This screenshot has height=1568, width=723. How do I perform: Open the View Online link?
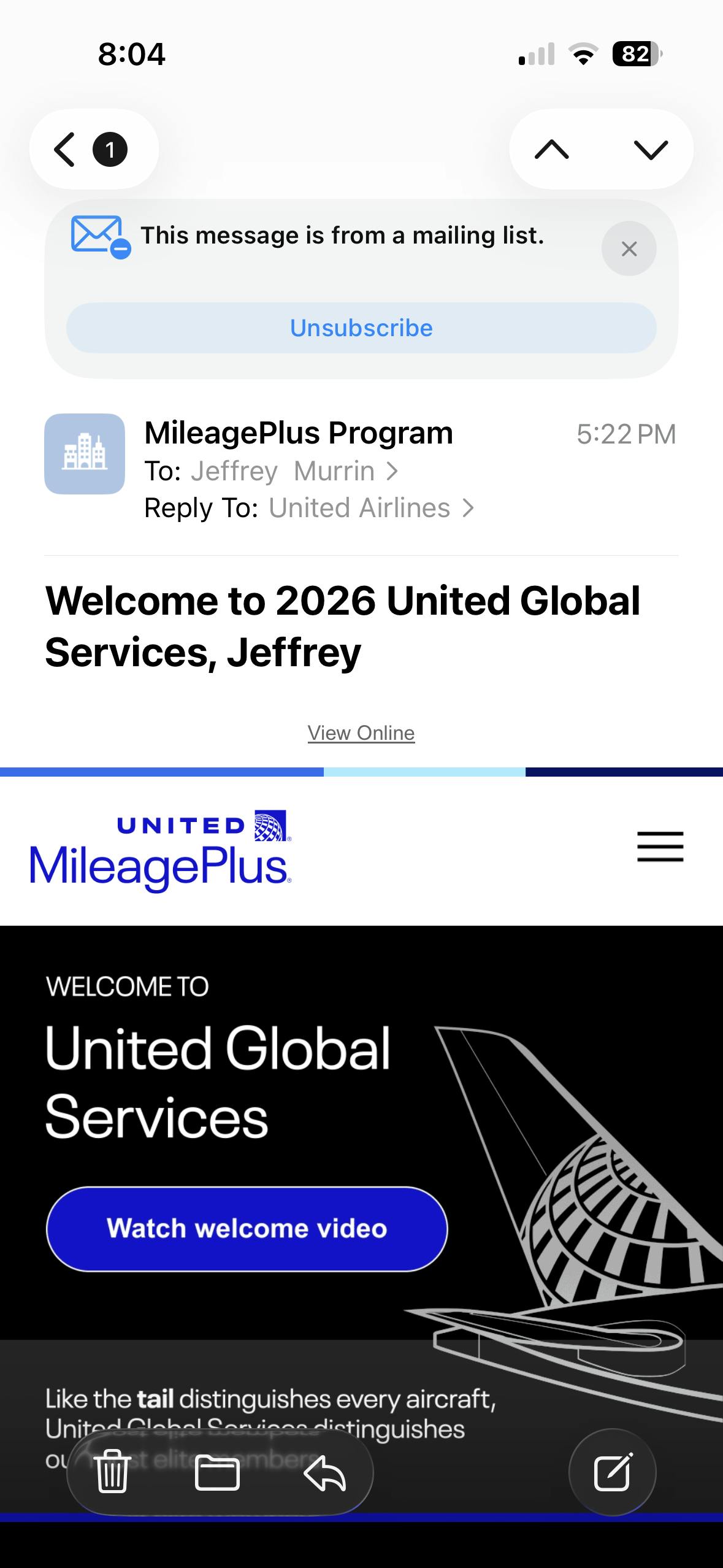pos(361,733)
